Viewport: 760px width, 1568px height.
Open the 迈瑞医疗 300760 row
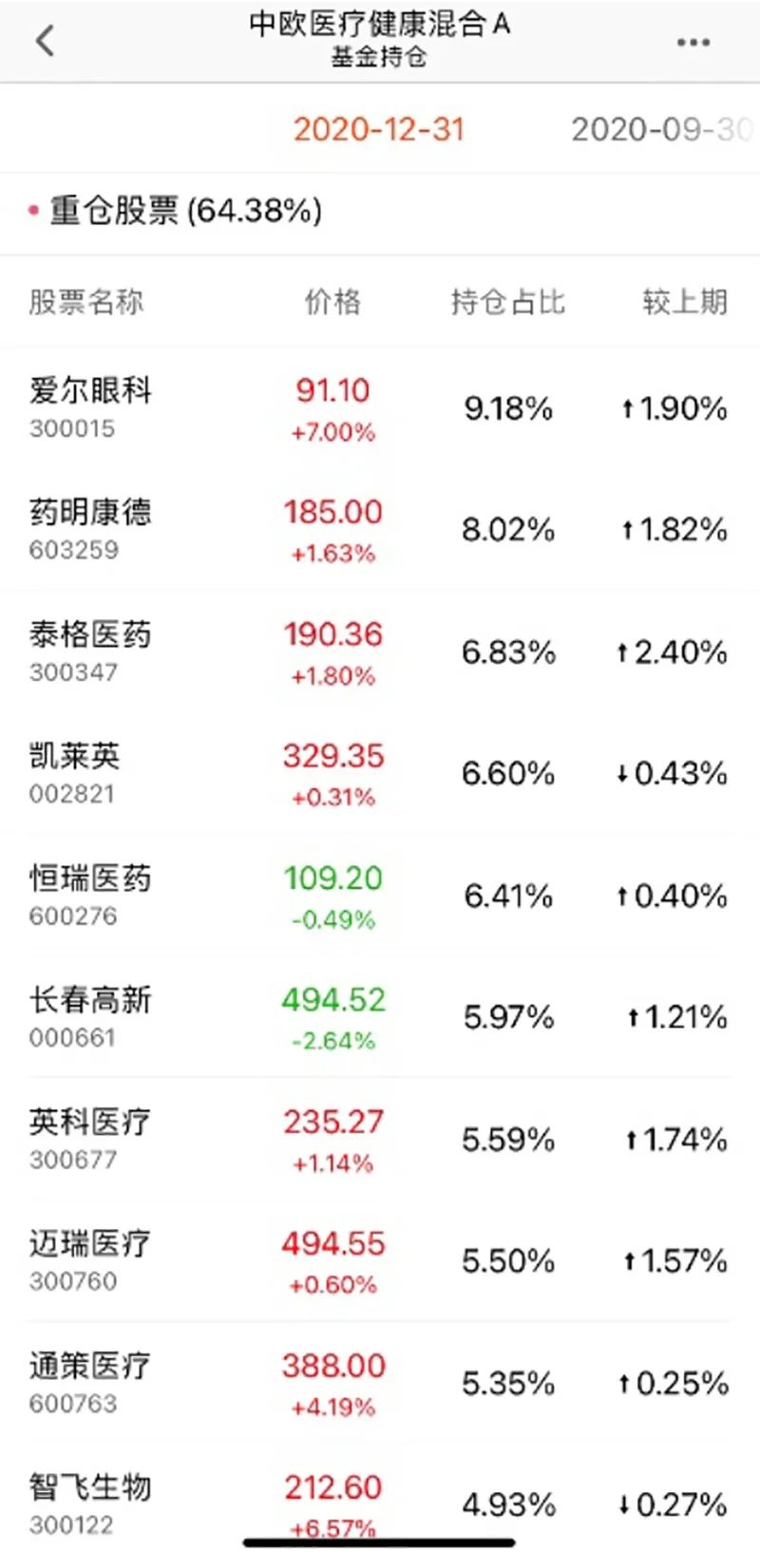(380, 1259)
